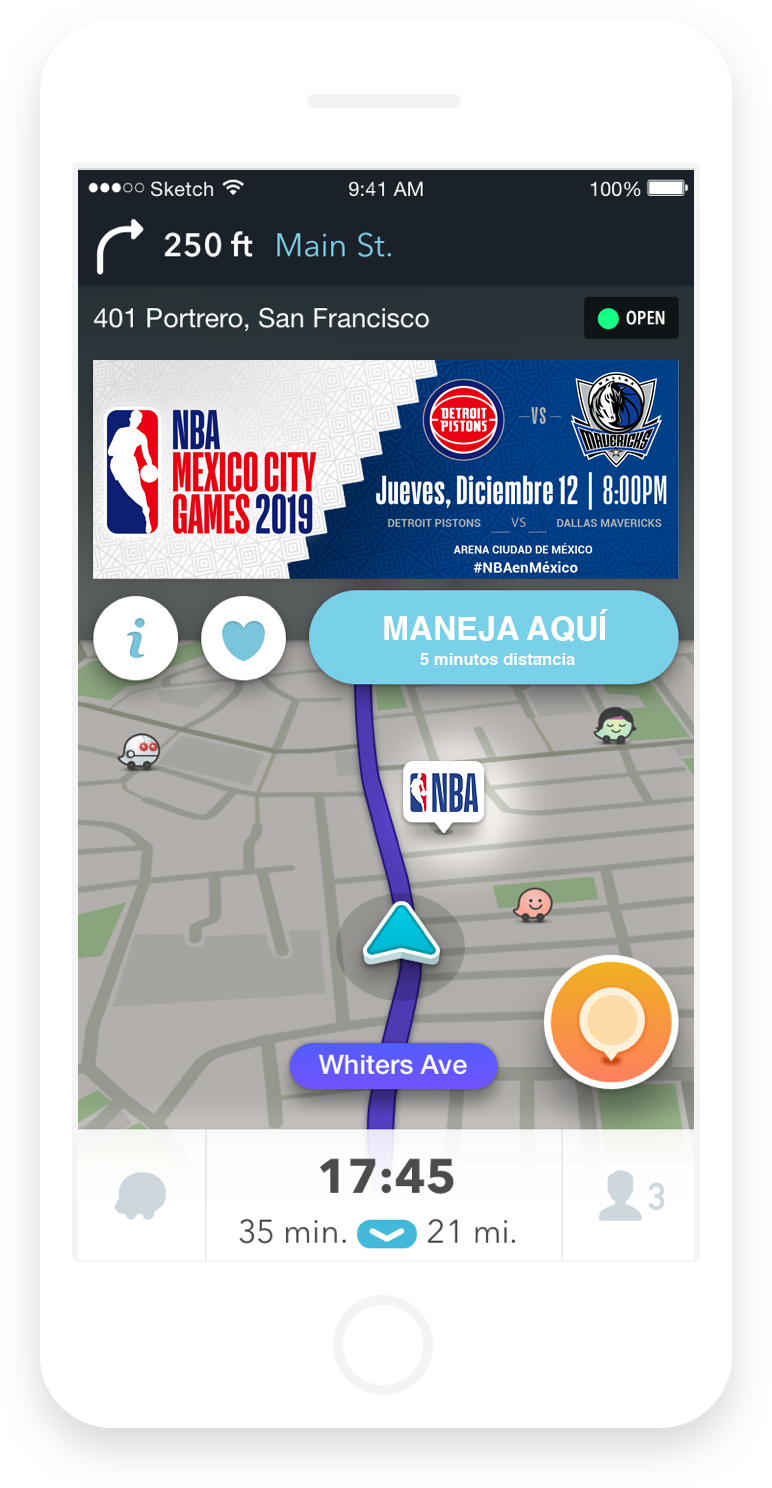This screenshot has width=772, height=1488.
Task: Open the orange report button
Action: (x=611, y=1022)
